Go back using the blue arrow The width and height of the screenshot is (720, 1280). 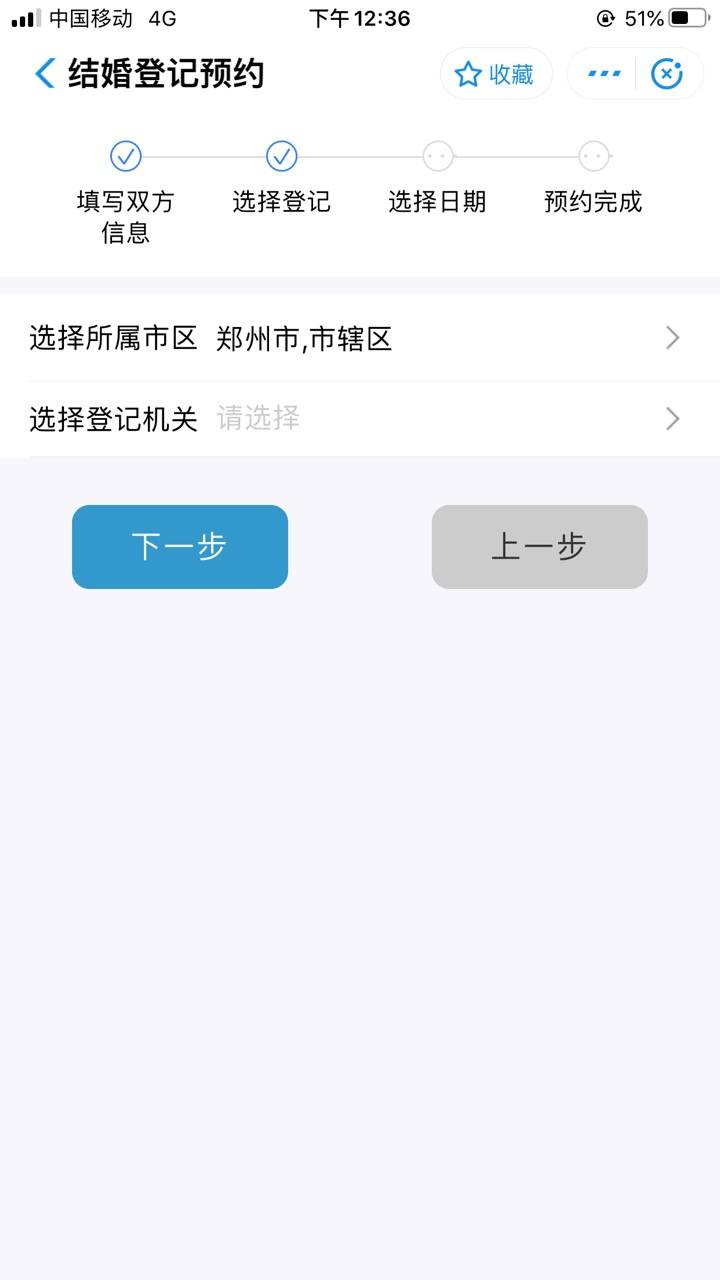click(44, 73)
